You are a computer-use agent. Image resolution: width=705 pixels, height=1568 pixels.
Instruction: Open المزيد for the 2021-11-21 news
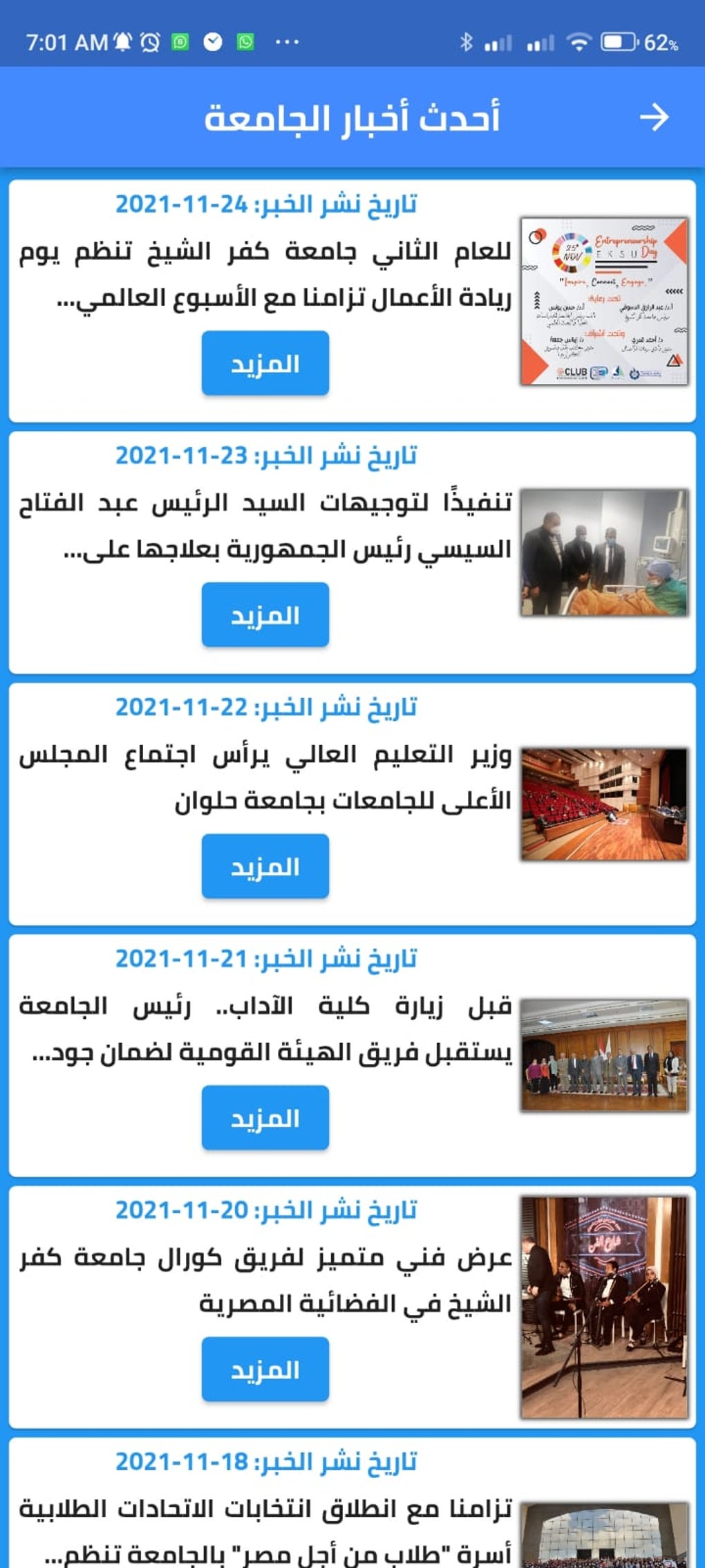pos(265,1118)
